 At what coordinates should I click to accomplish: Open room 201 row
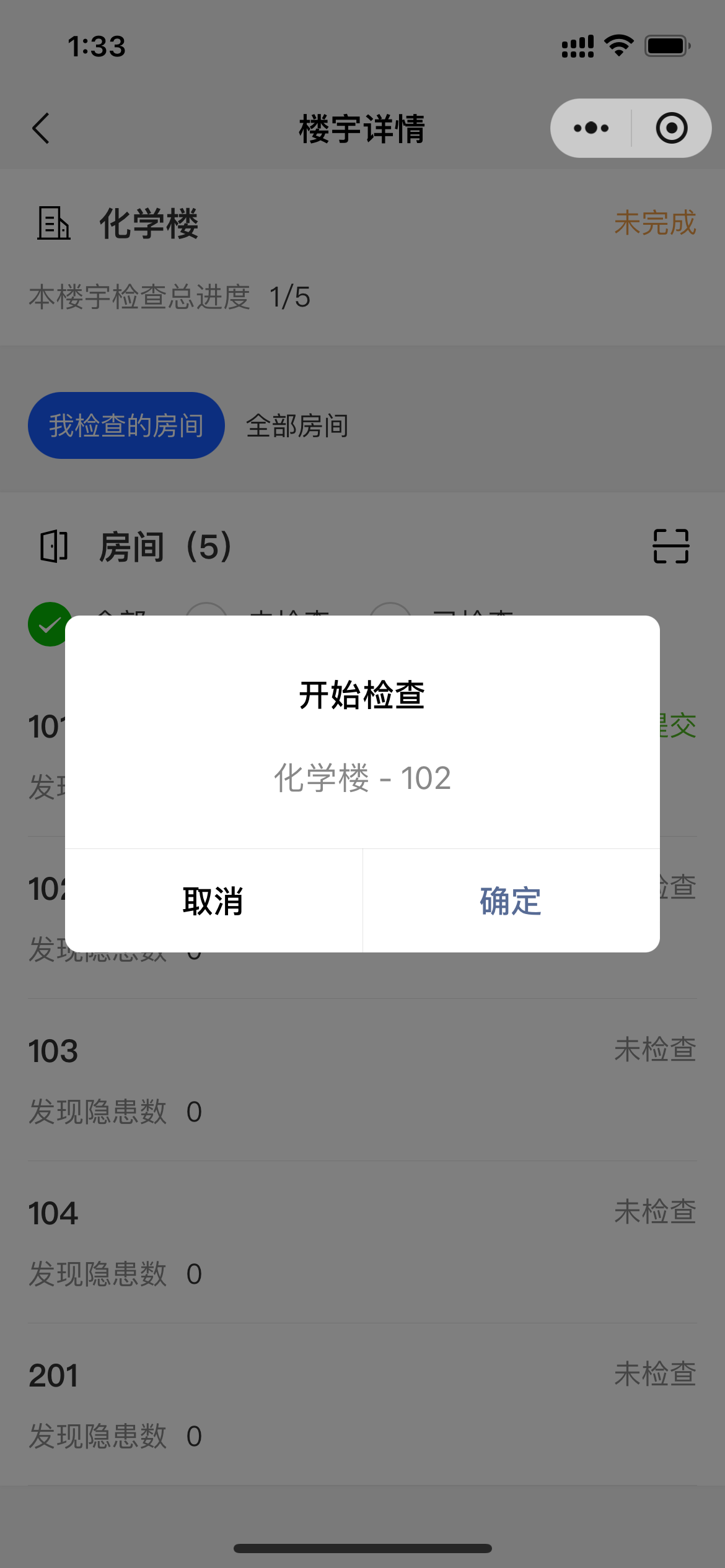(x=362, y=1405)
